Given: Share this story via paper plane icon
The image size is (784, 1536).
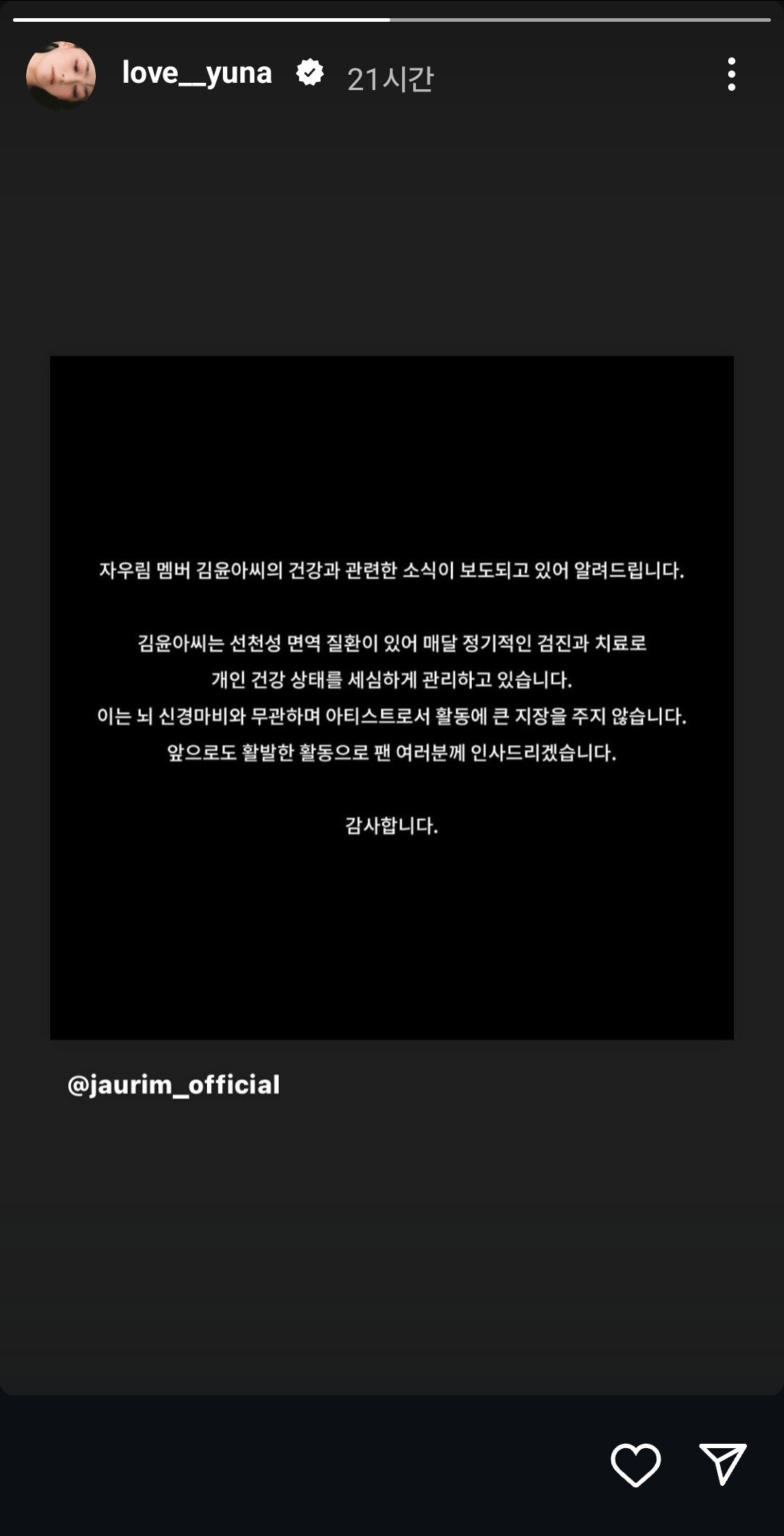Looking at the screenshot, I should click(722, 1463).
